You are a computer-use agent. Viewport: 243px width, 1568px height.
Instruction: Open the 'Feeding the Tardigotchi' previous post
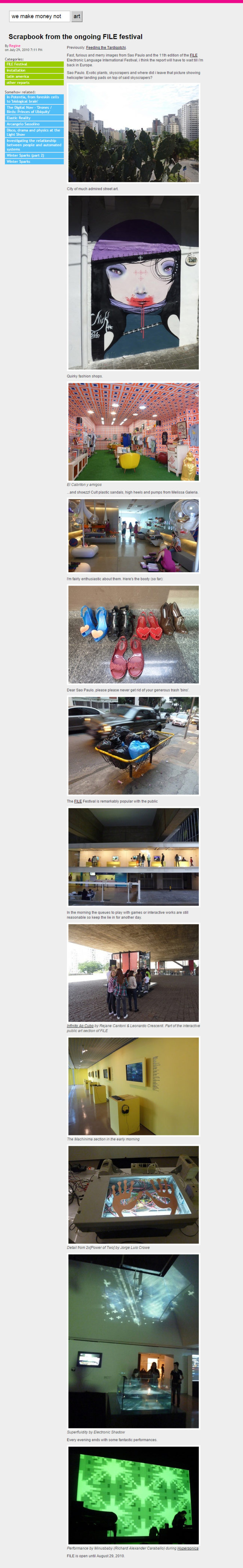point(106,48)
